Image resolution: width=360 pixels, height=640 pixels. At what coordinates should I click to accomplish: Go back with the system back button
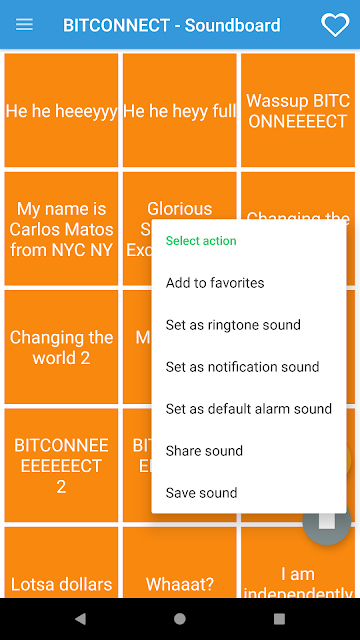[x=80, y=619]
